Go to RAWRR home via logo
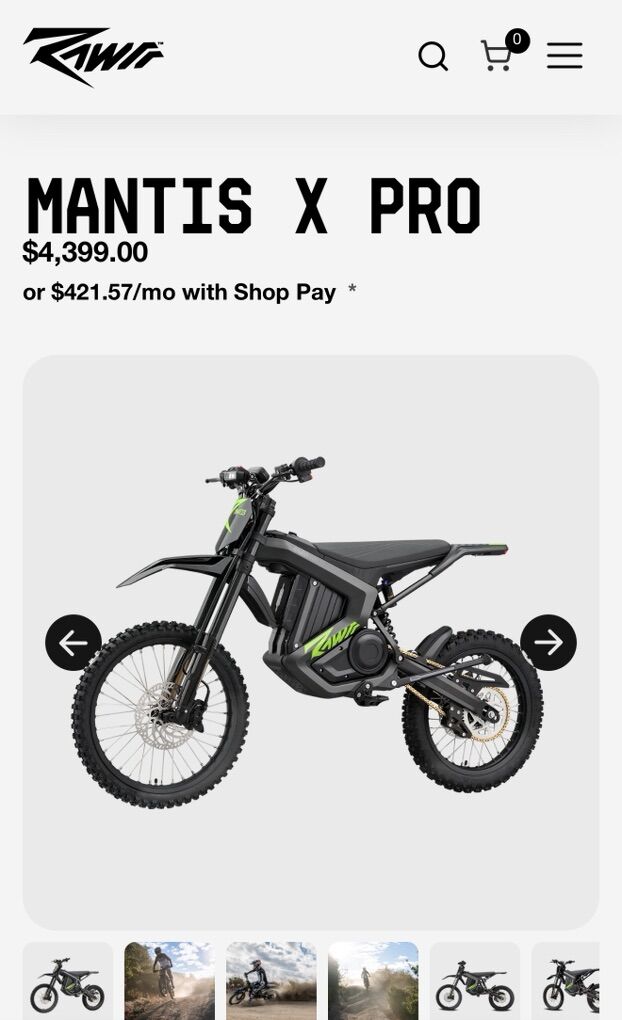The image size is (622, 1020). tap(94, 56)
